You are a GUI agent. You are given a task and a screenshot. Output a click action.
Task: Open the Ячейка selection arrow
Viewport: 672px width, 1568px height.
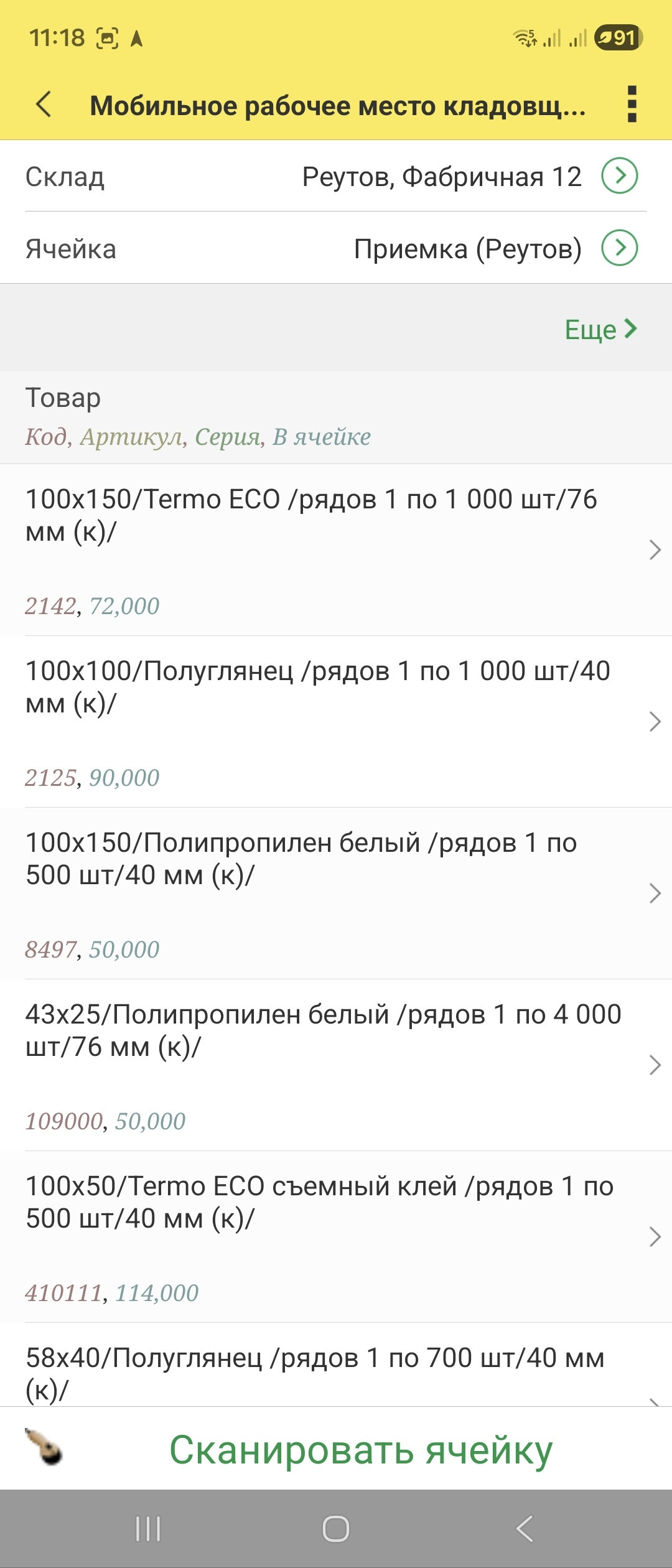[x=619, y=248]
